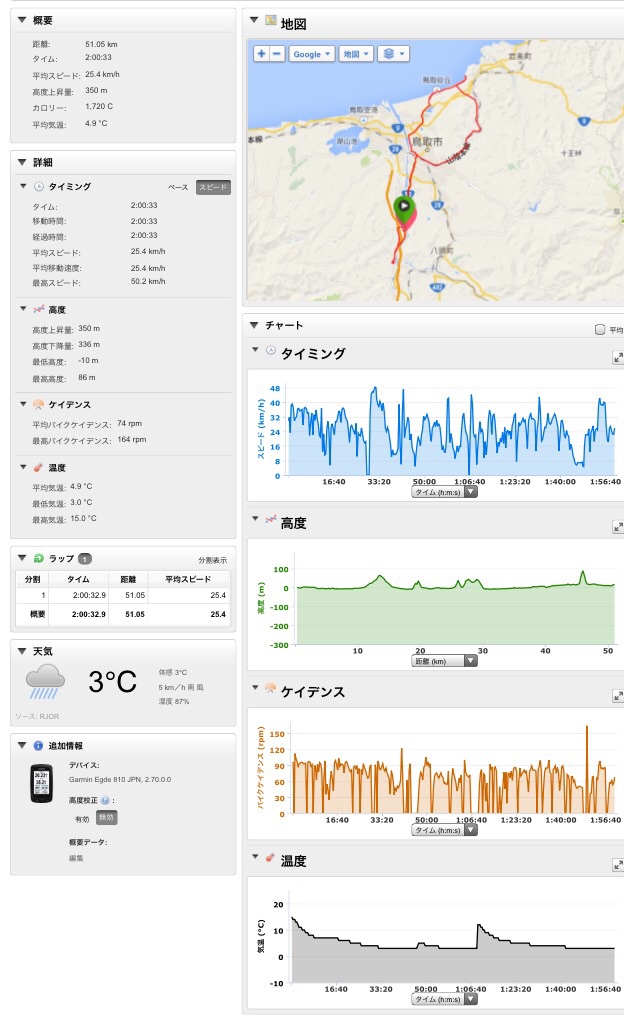Enlarge the 高度 elevation chart
624x1022 pixels.
pyautogui.click(x=617, y=527)
